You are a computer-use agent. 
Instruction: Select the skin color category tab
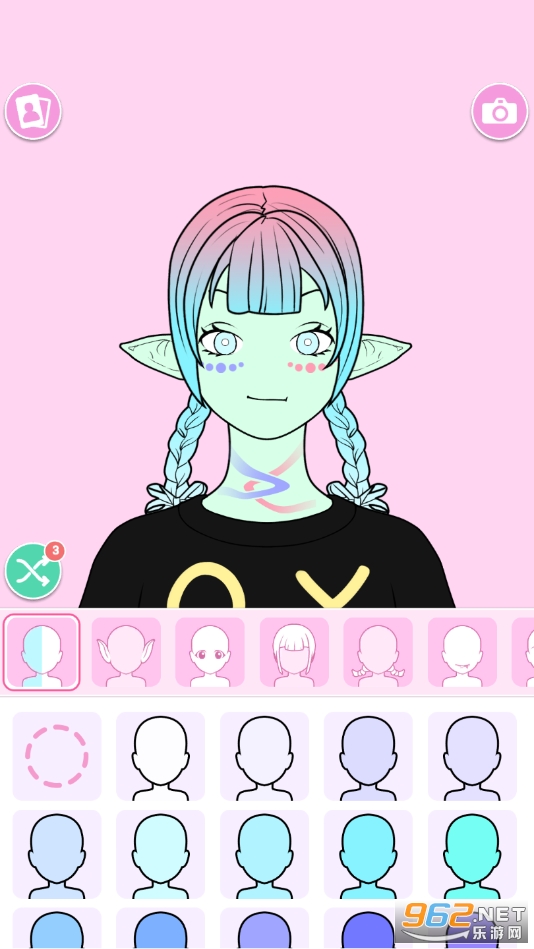coord(42,652)
